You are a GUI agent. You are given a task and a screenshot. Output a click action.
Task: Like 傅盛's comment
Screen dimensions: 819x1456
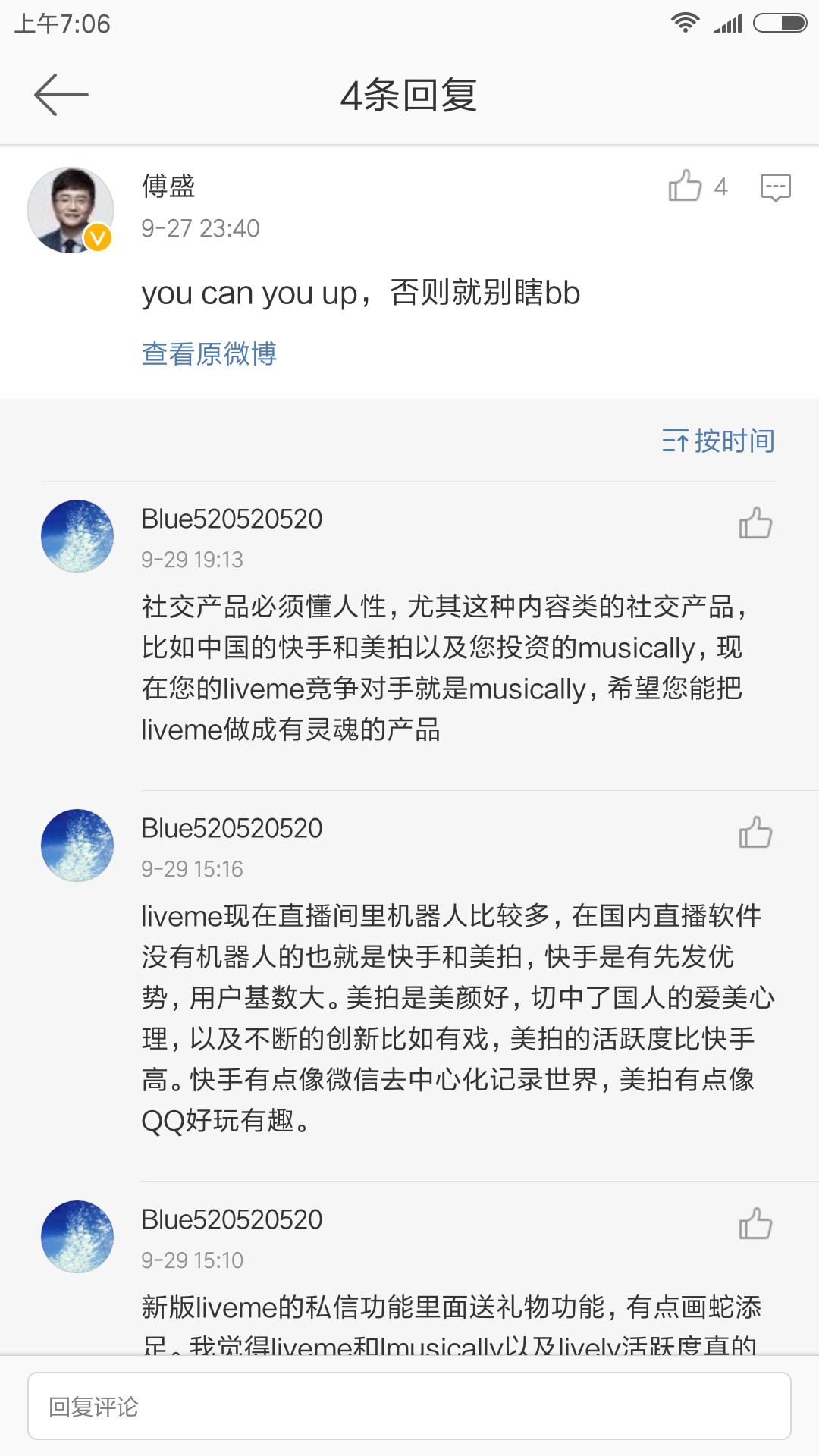click(685, 186)
